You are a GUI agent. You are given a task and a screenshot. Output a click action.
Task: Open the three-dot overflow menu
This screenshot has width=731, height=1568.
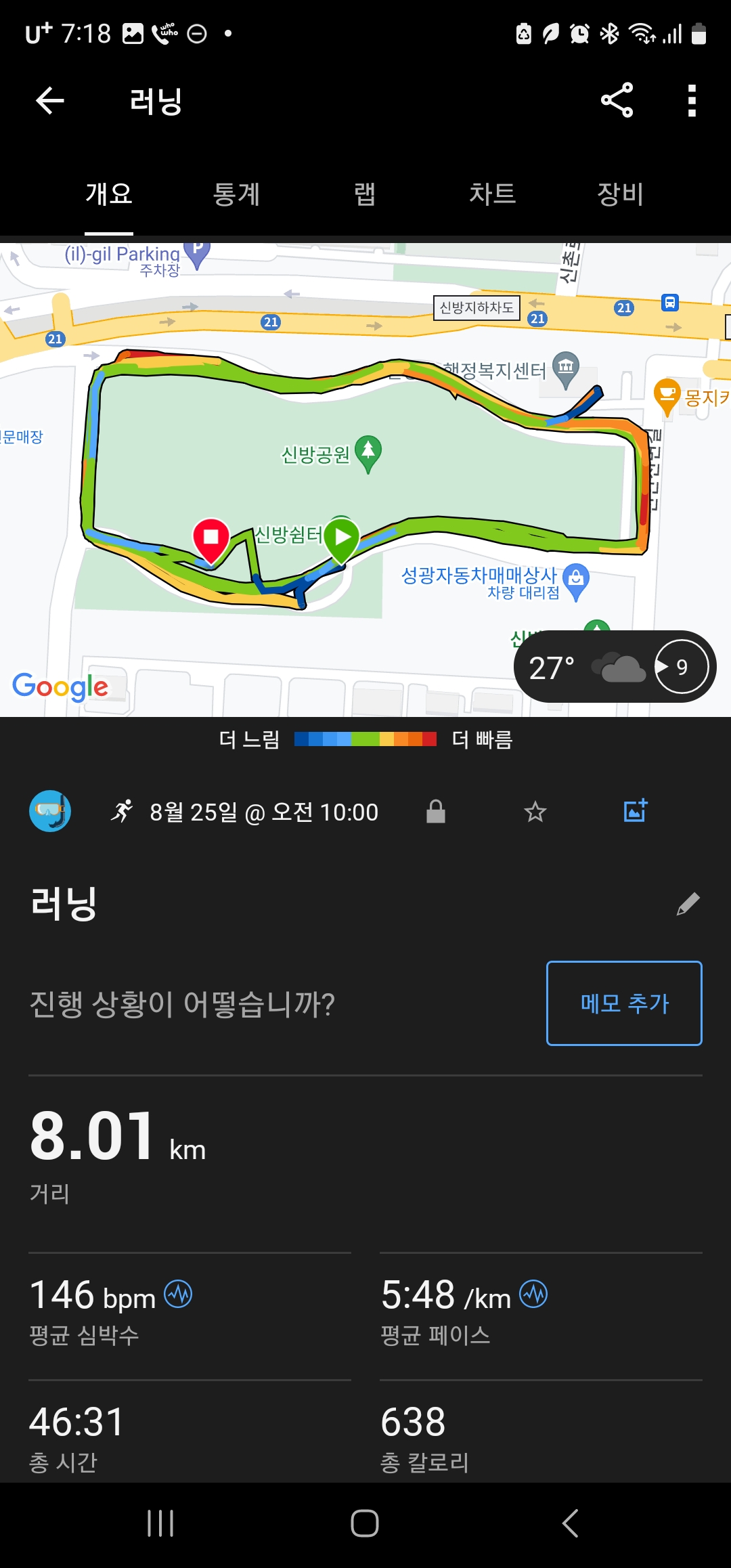click(692, 100)
